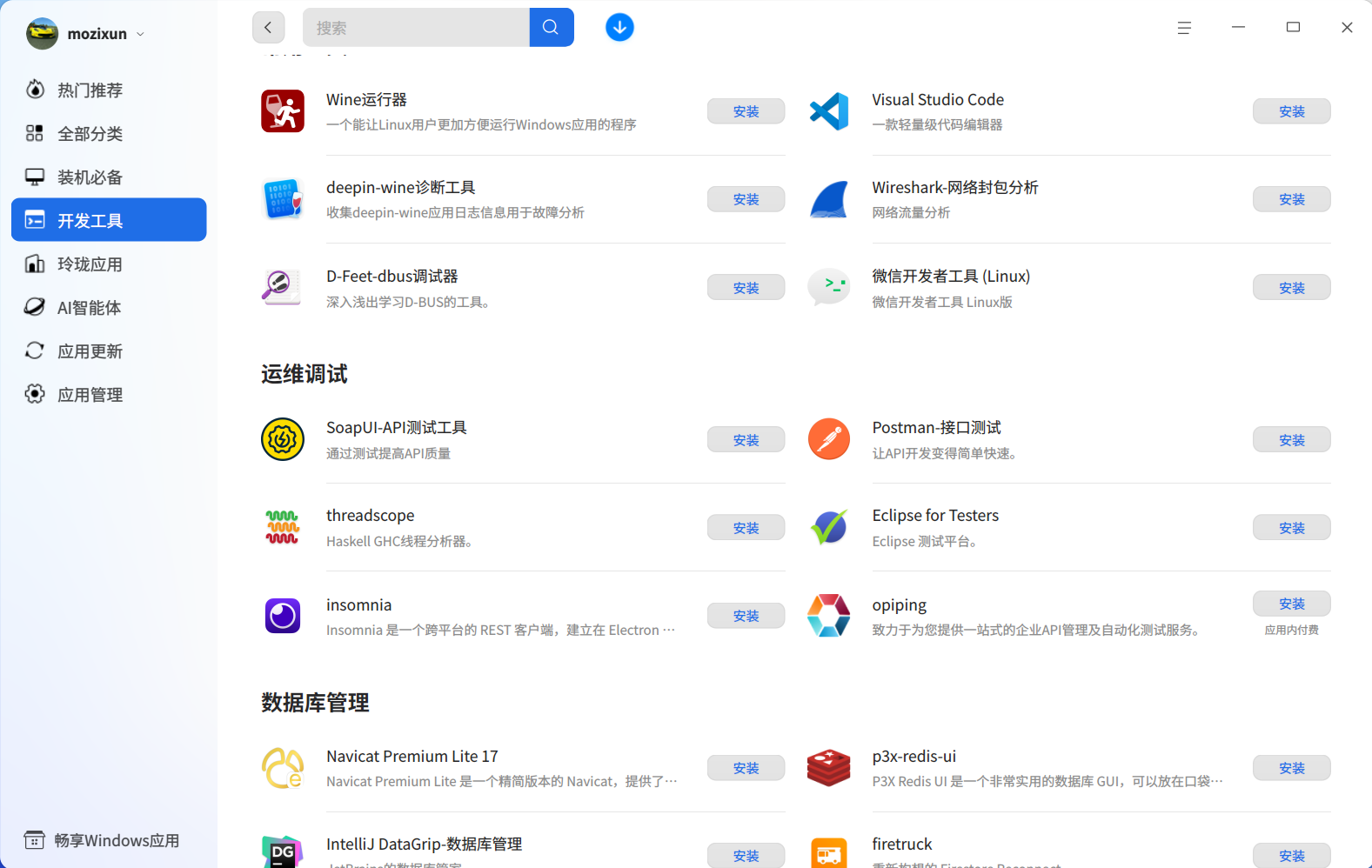Check 应用更新 for updates
Image resolution: width=1372 pixels, height=868 pixels.
pyautogui.click(x=90, y=351)
